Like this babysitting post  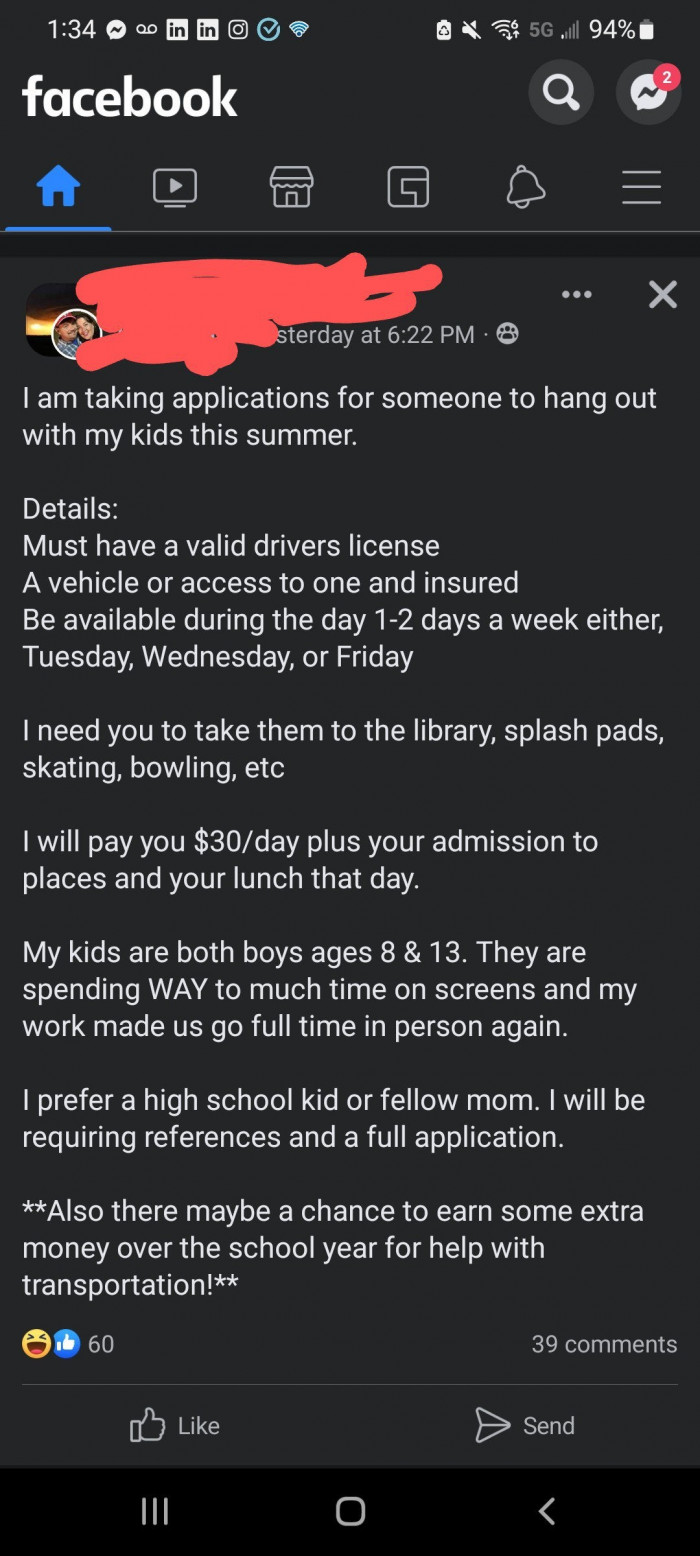click(x=175, y=1425)
